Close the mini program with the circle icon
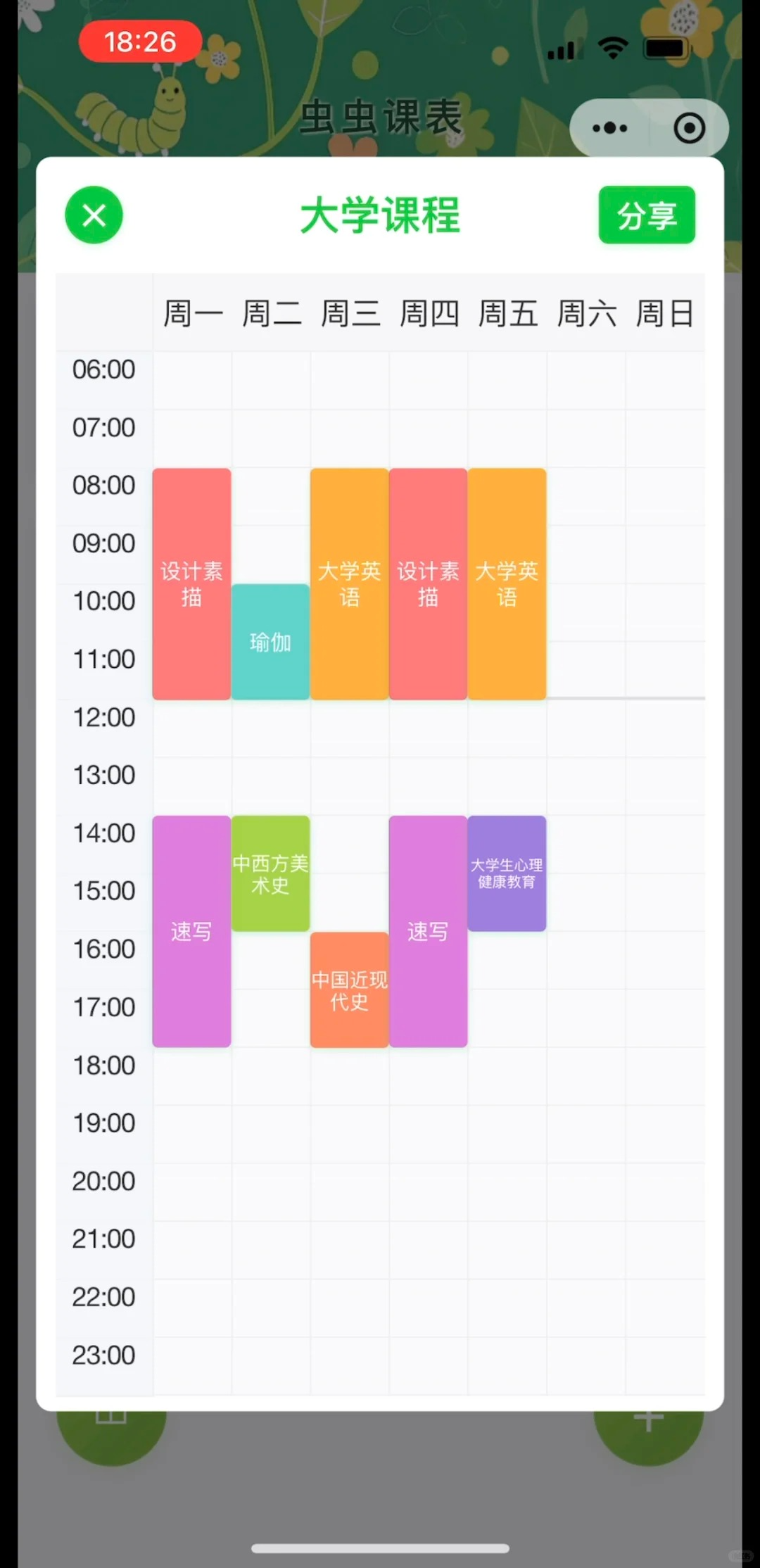Viewport: 760px width, 1568px height. click(689, 128)
